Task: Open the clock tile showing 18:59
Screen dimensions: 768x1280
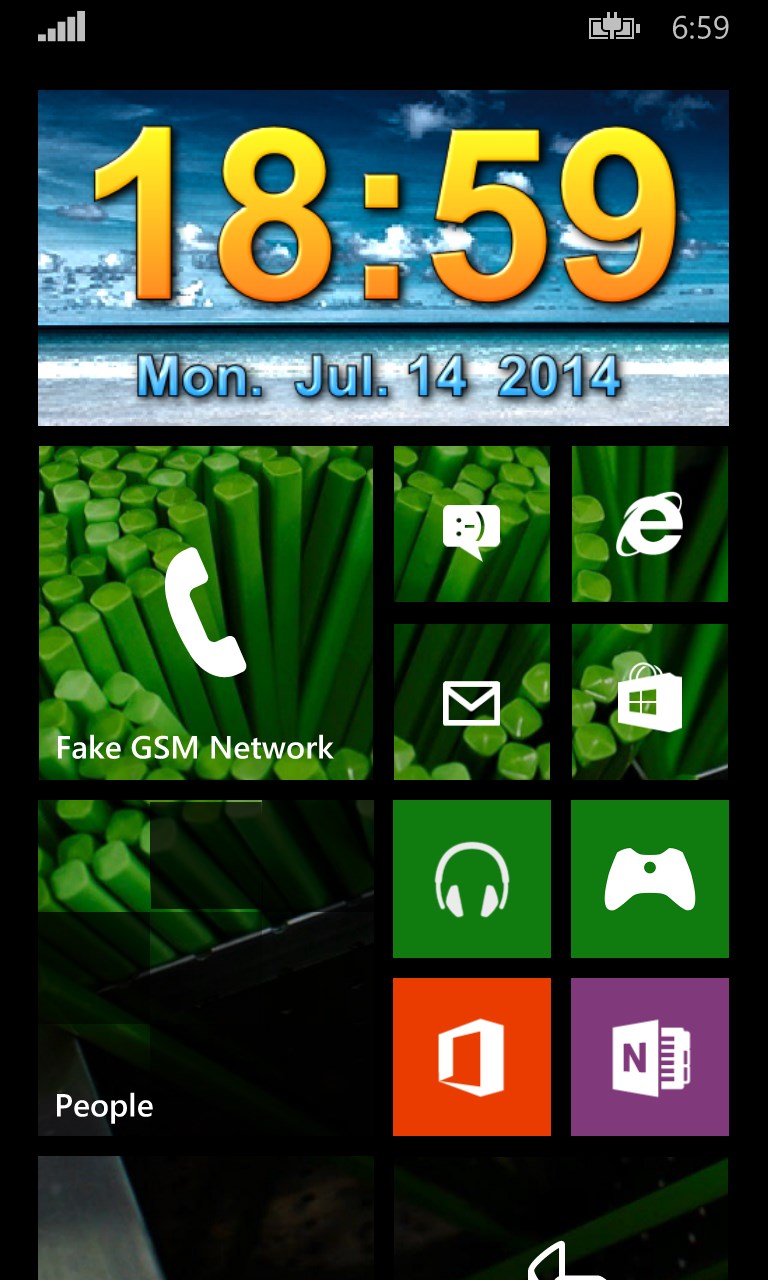Action: [383, 257]
